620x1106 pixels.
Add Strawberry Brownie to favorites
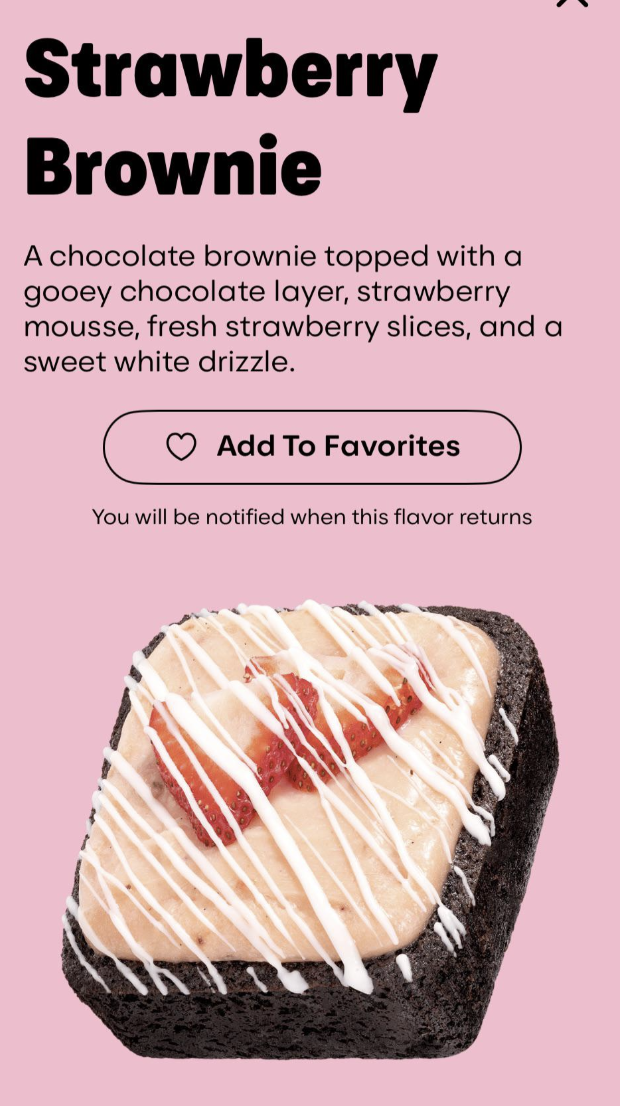tap(312, 447)
